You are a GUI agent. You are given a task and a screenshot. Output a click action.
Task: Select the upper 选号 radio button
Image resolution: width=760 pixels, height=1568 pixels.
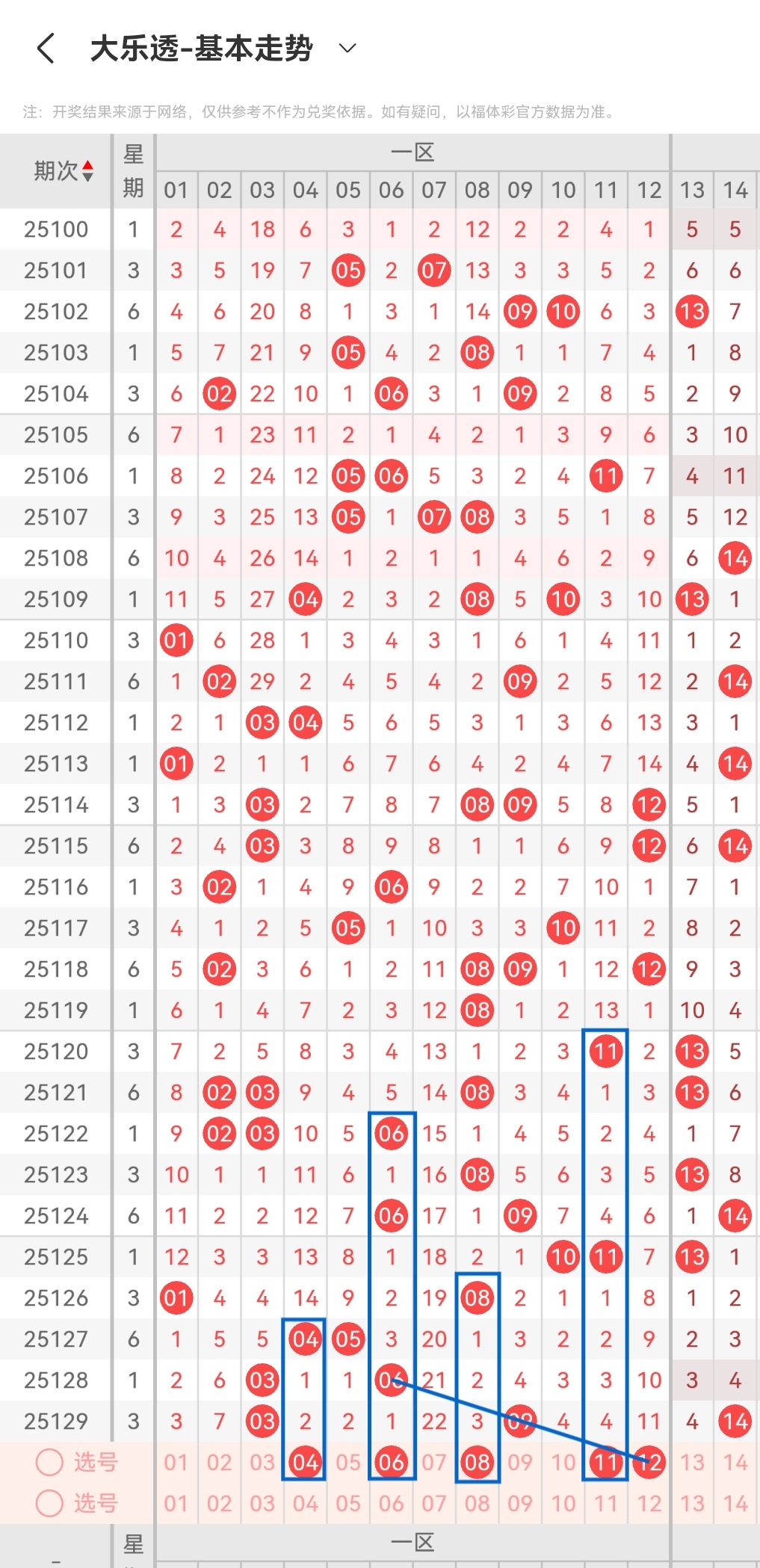(49, 1462)
